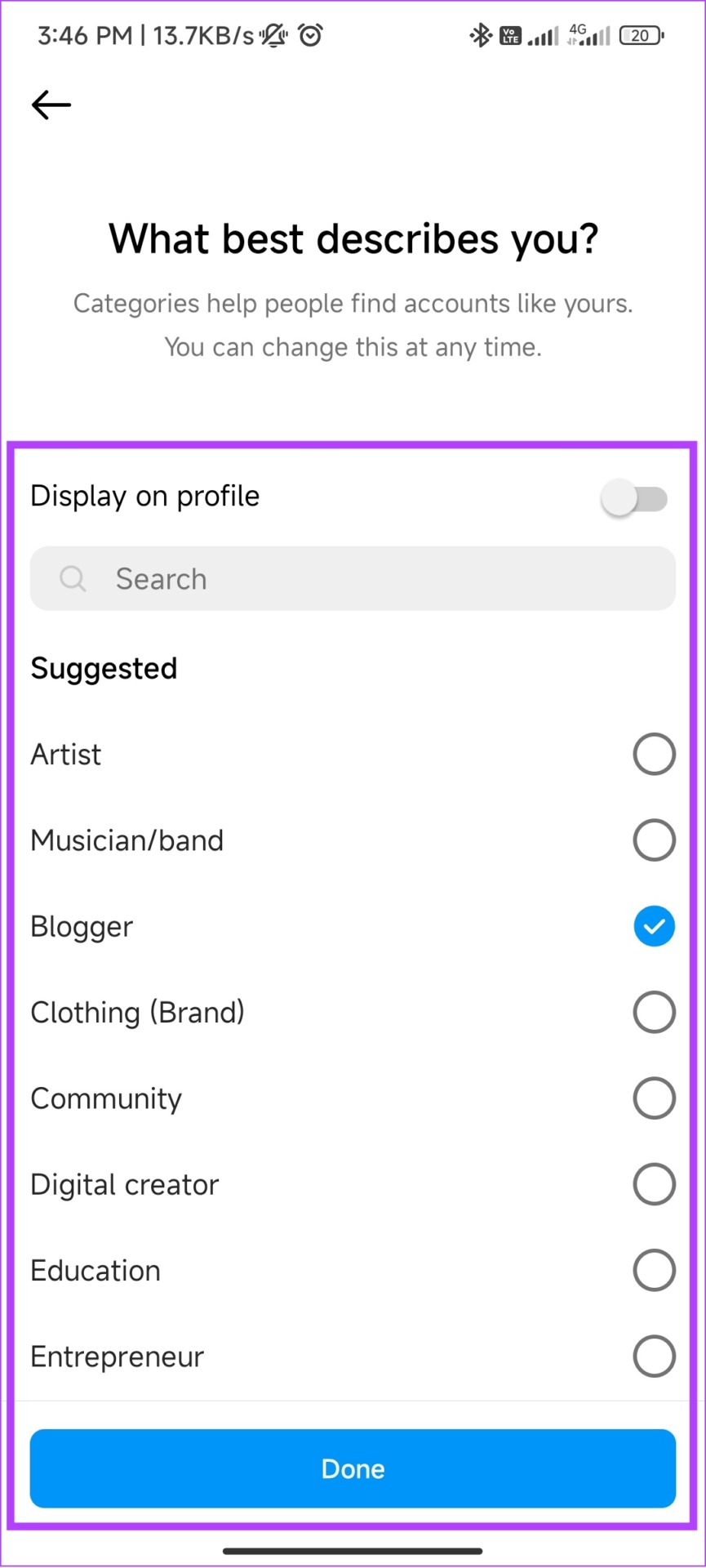Go back using the arrow icon
Screen dimensions: 706x1568
click(51, 105)
